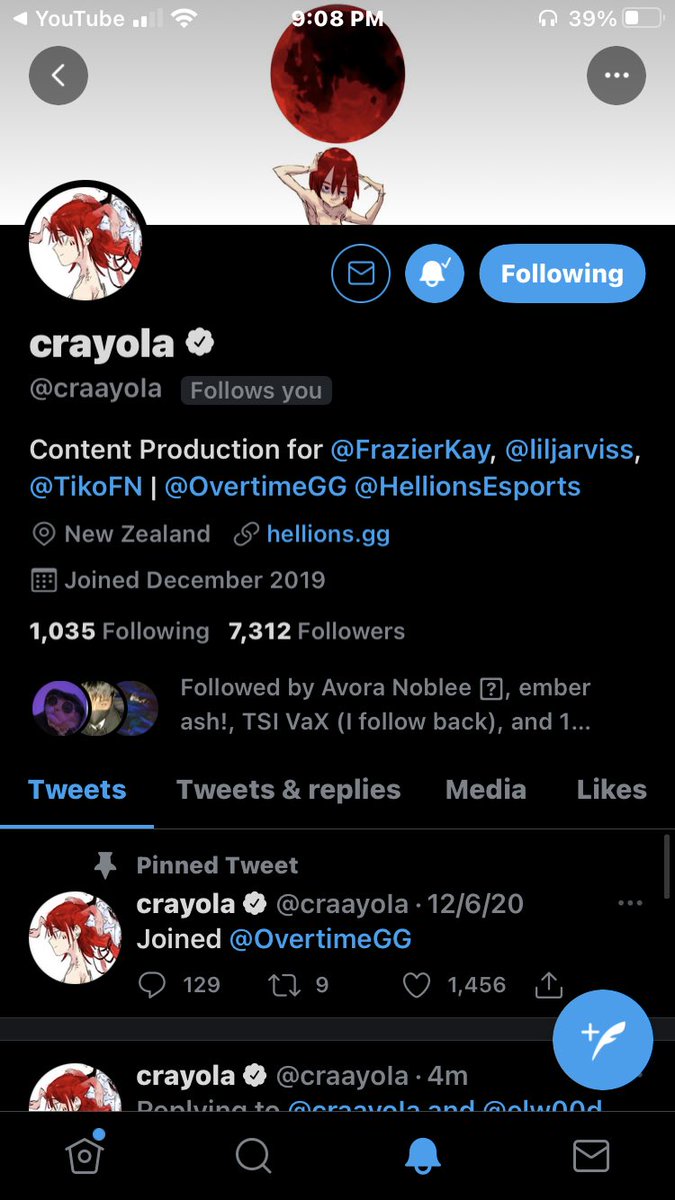
Task: Reply to the pinned tweet
Action: pos(152,985)
